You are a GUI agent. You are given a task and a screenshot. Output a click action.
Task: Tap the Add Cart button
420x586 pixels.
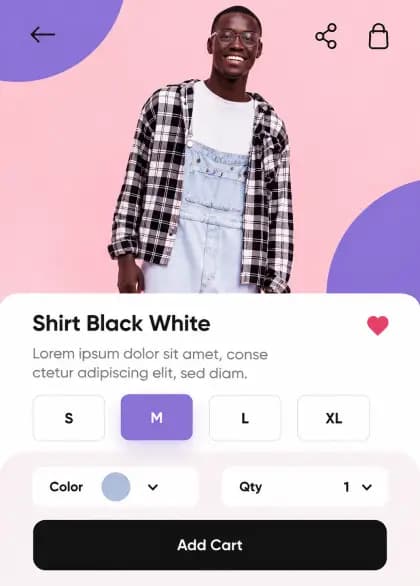tap(210, 545)
